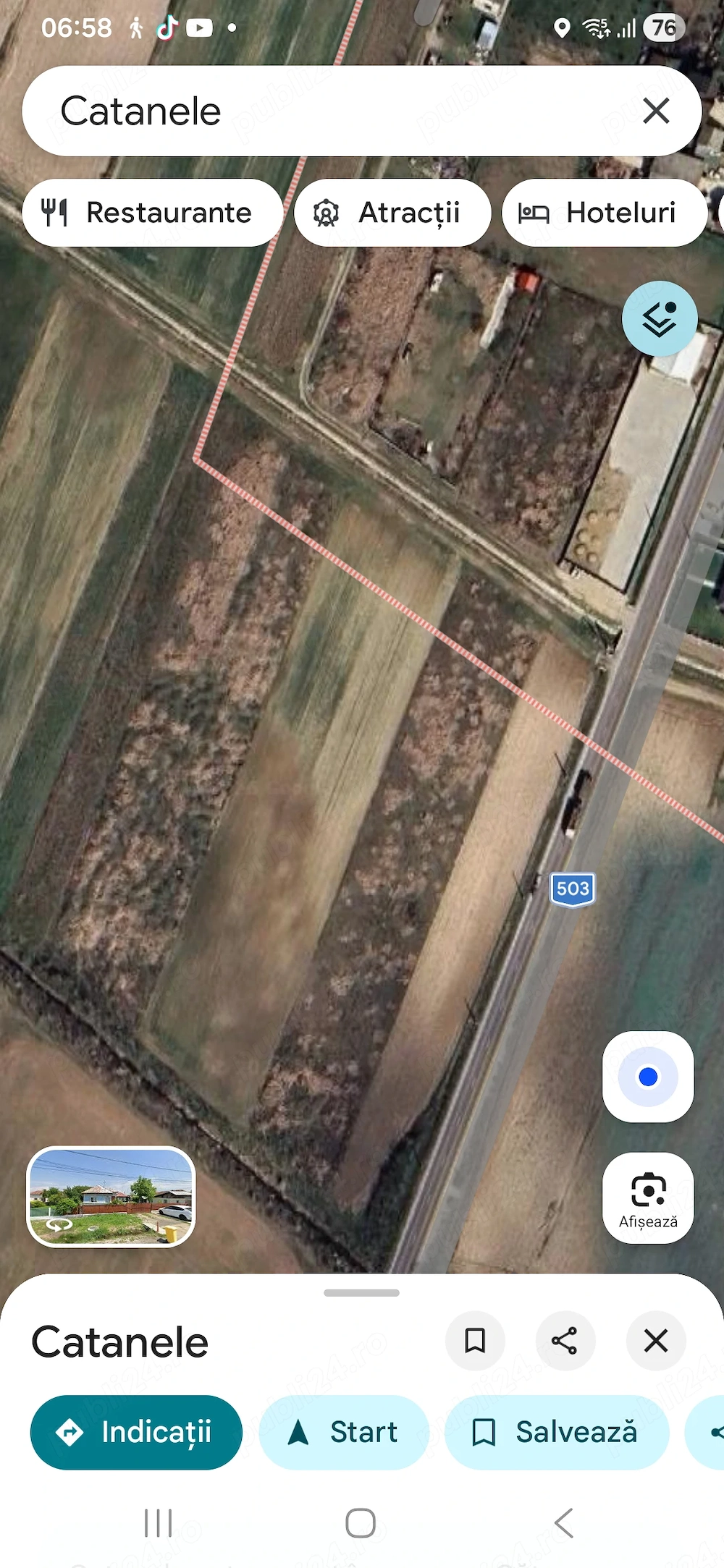Open the Street View photo thumbnail
This screenshot has width=724, height=1568.
111,1197
